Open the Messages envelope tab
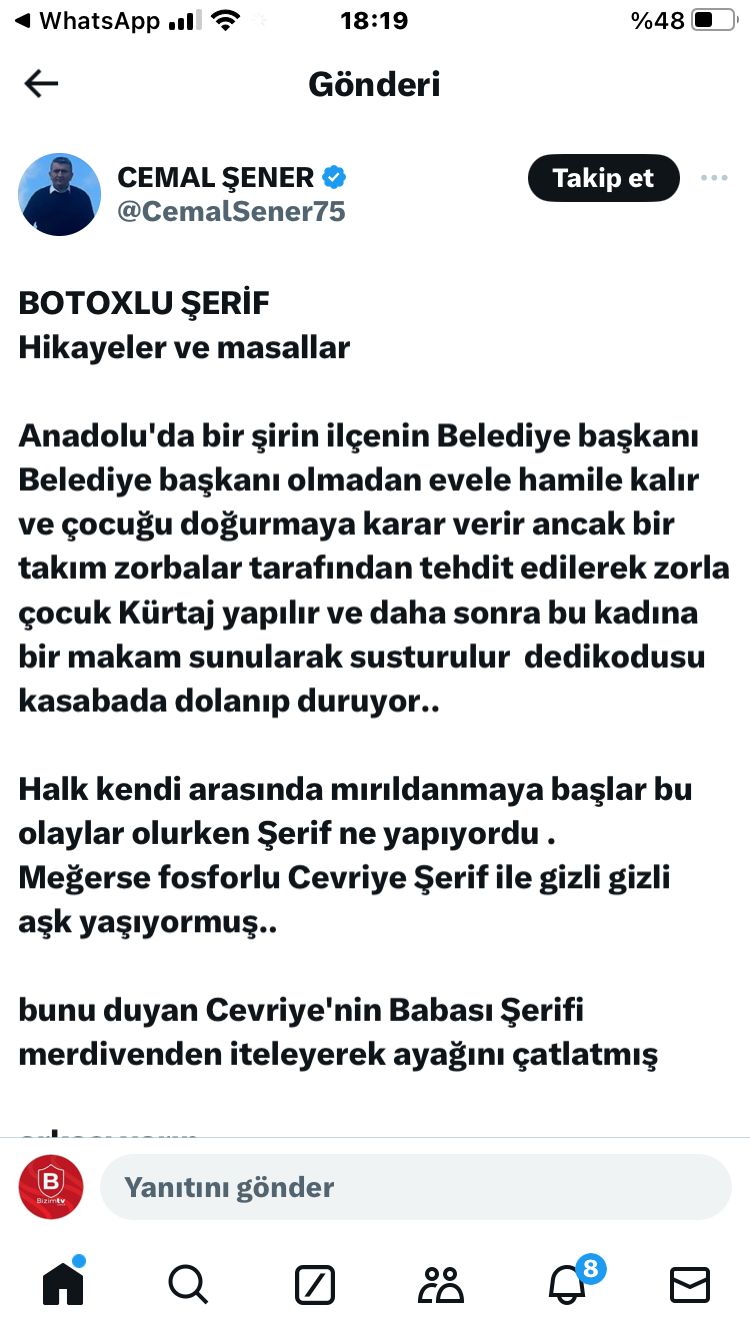This screenshot has height=1334, width=750. 689,1284
